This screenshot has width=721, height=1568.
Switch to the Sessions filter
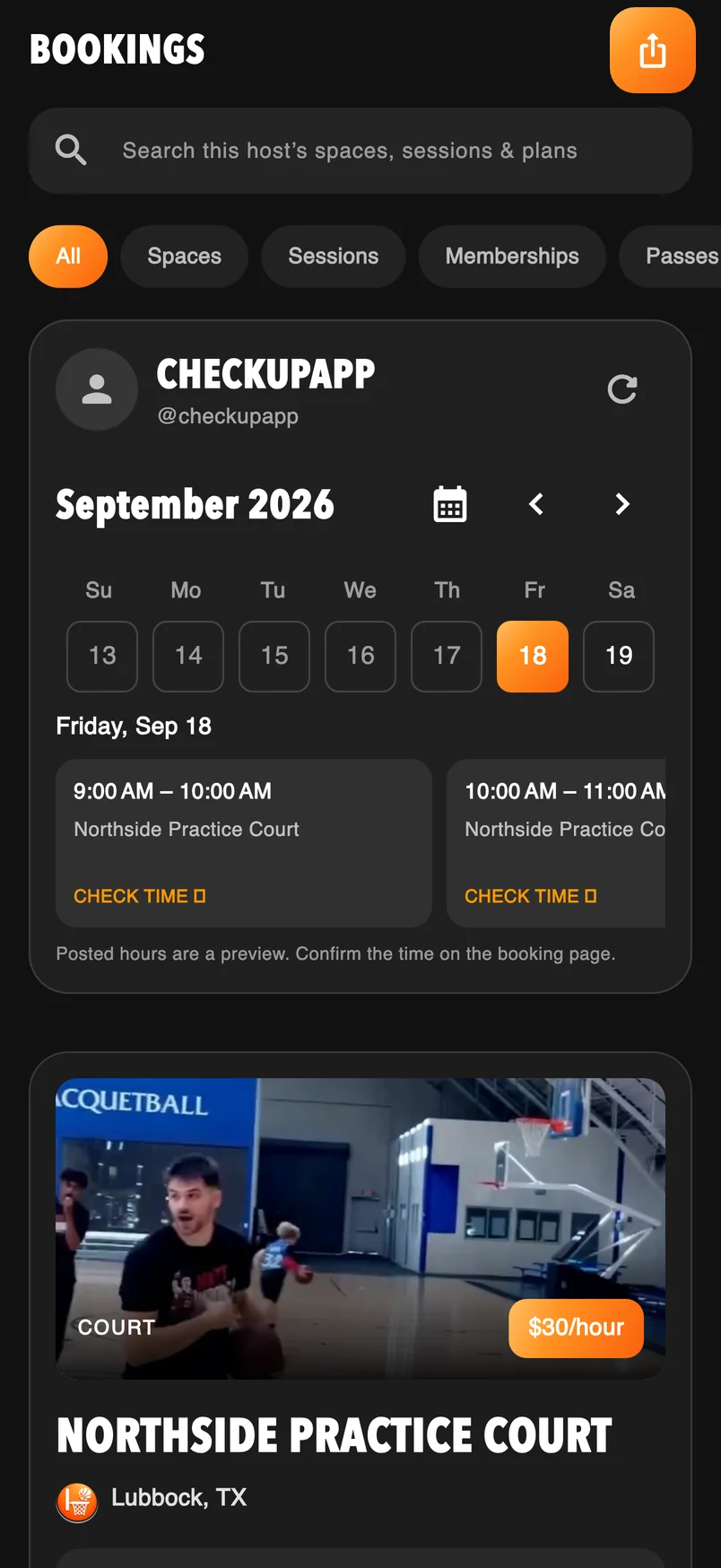(334, 257)
